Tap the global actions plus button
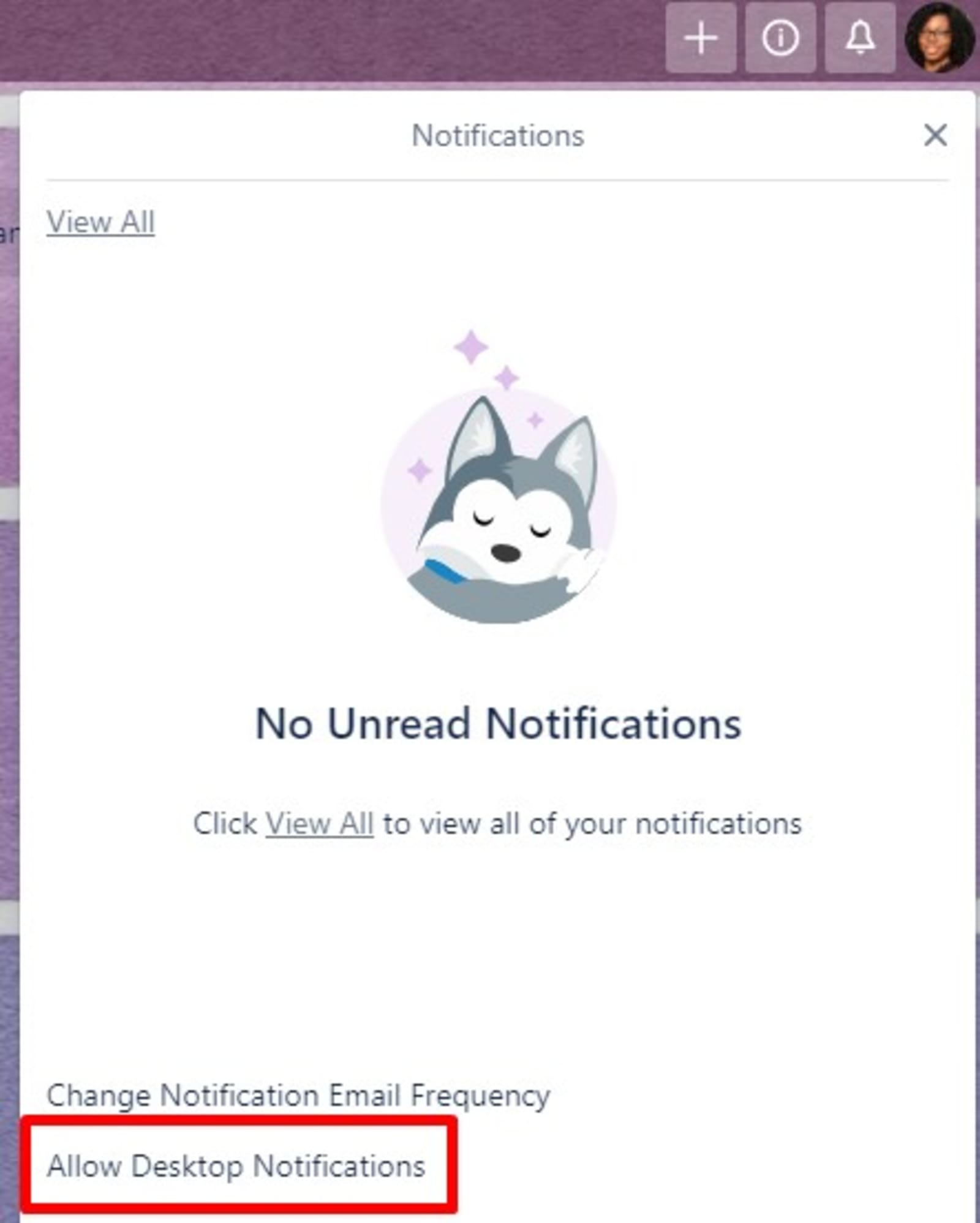Screen dimensions: 980x1223 point(701,38)
